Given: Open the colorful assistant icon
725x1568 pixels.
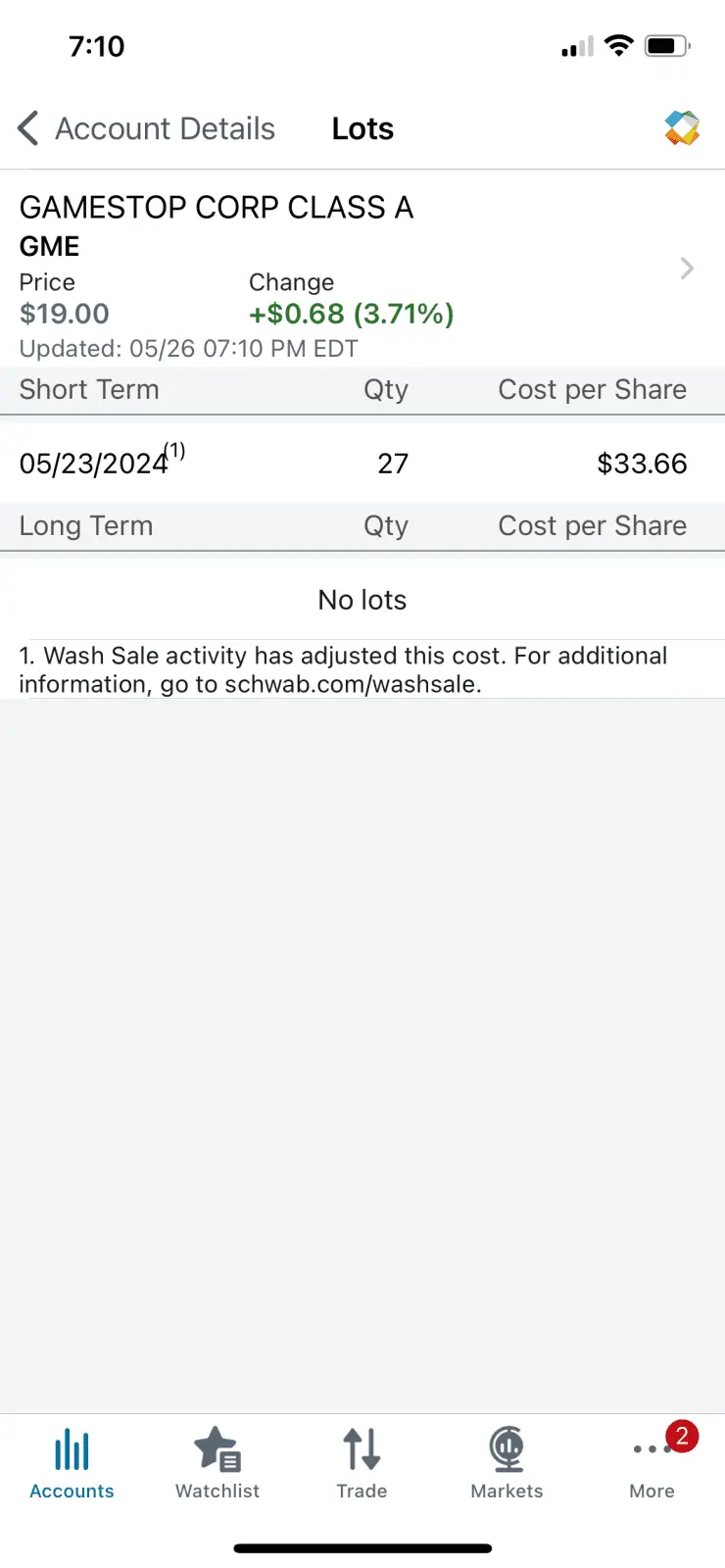Looking at the screenshot, I should [x=682, y=128].
